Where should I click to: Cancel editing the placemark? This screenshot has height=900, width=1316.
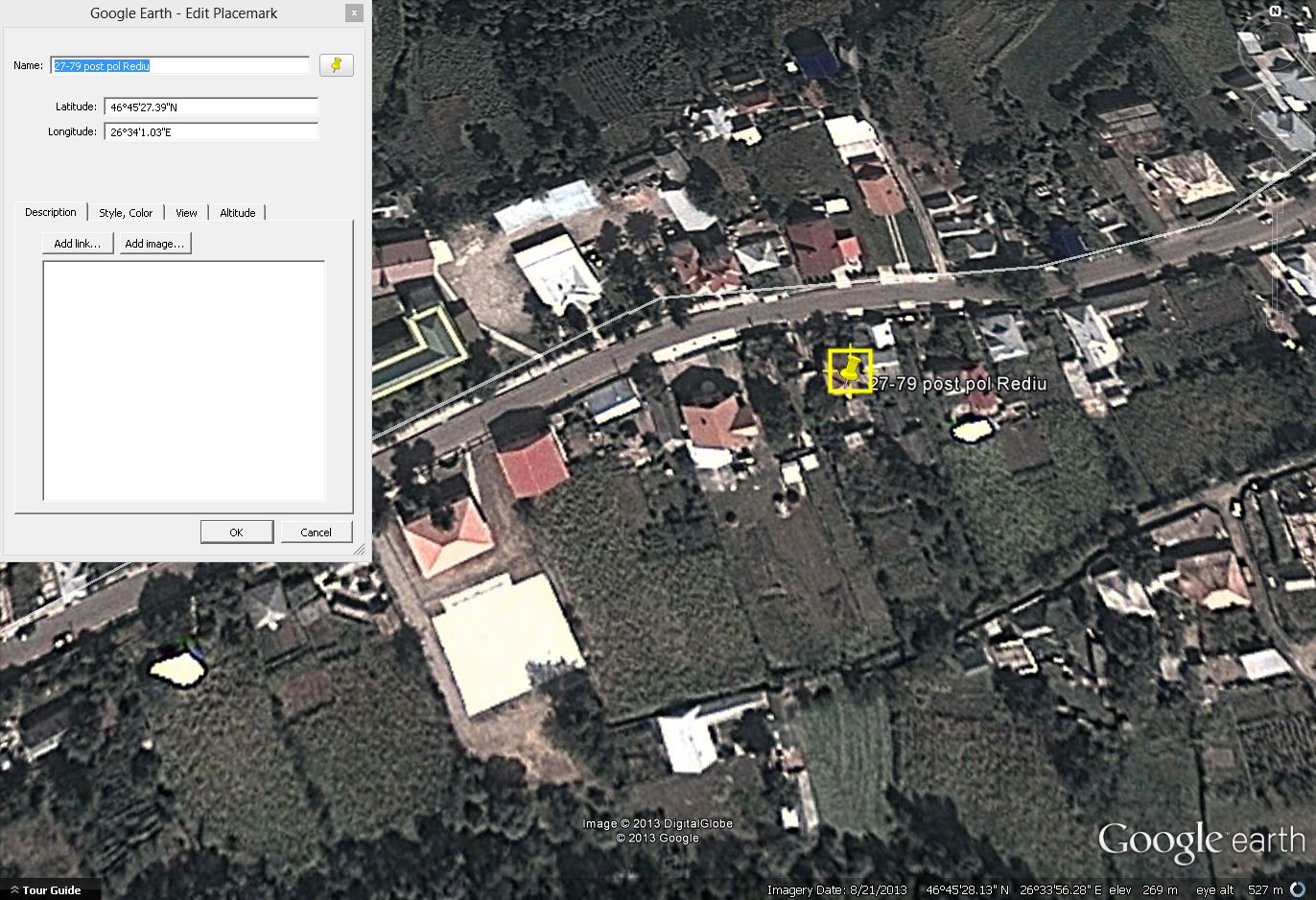[x=316, y=532]
